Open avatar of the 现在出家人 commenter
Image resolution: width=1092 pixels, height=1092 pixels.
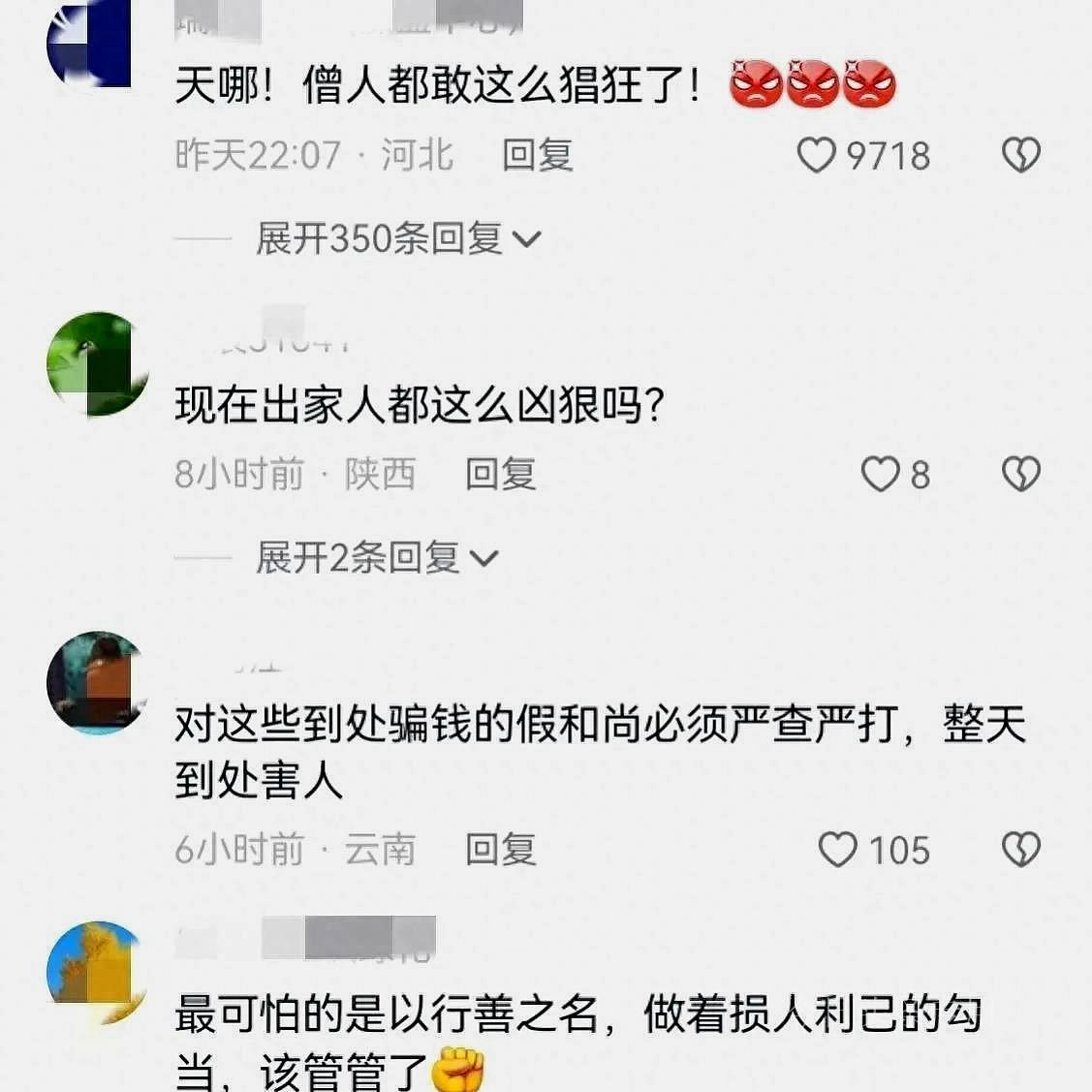[95, 364]
